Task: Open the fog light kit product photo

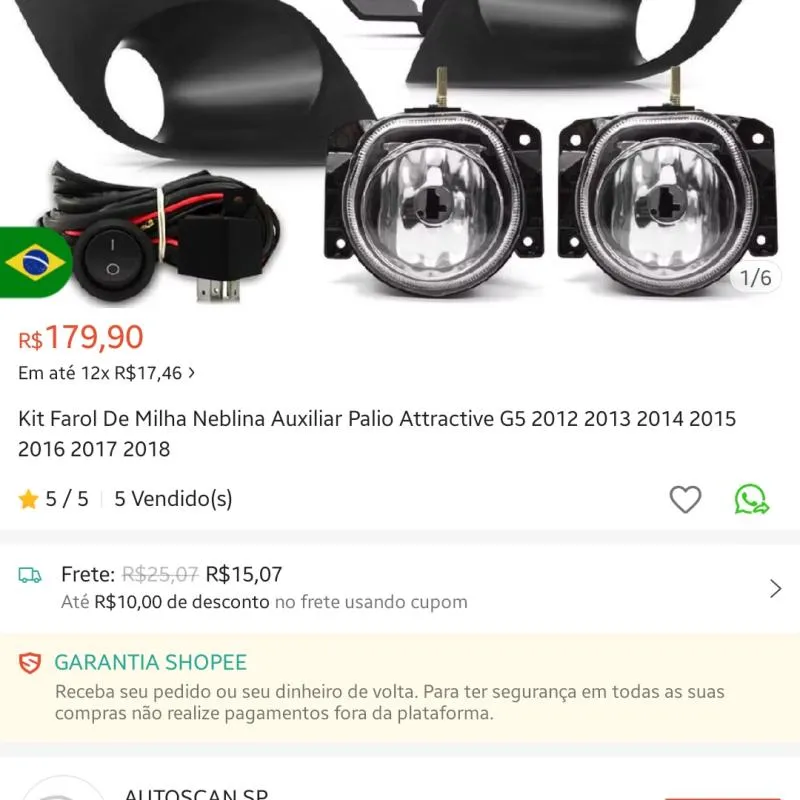Action: coord(400,150)
